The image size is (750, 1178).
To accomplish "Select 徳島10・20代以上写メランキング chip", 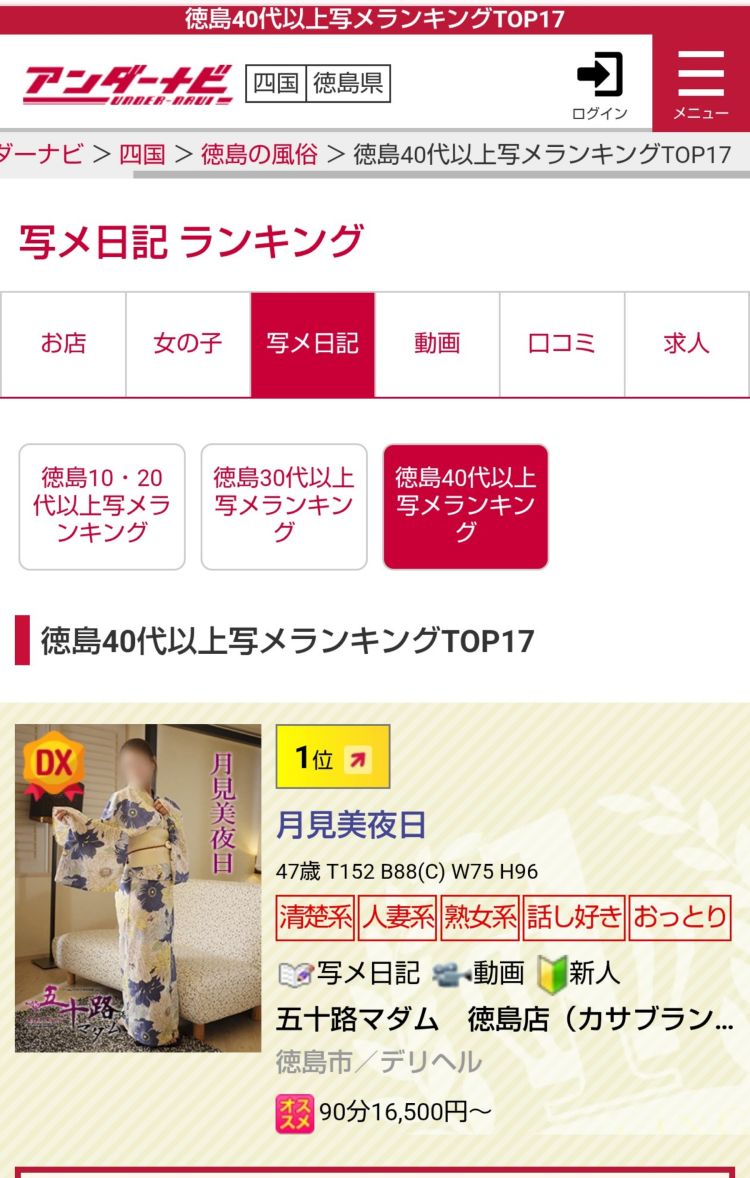I will 102,506.
